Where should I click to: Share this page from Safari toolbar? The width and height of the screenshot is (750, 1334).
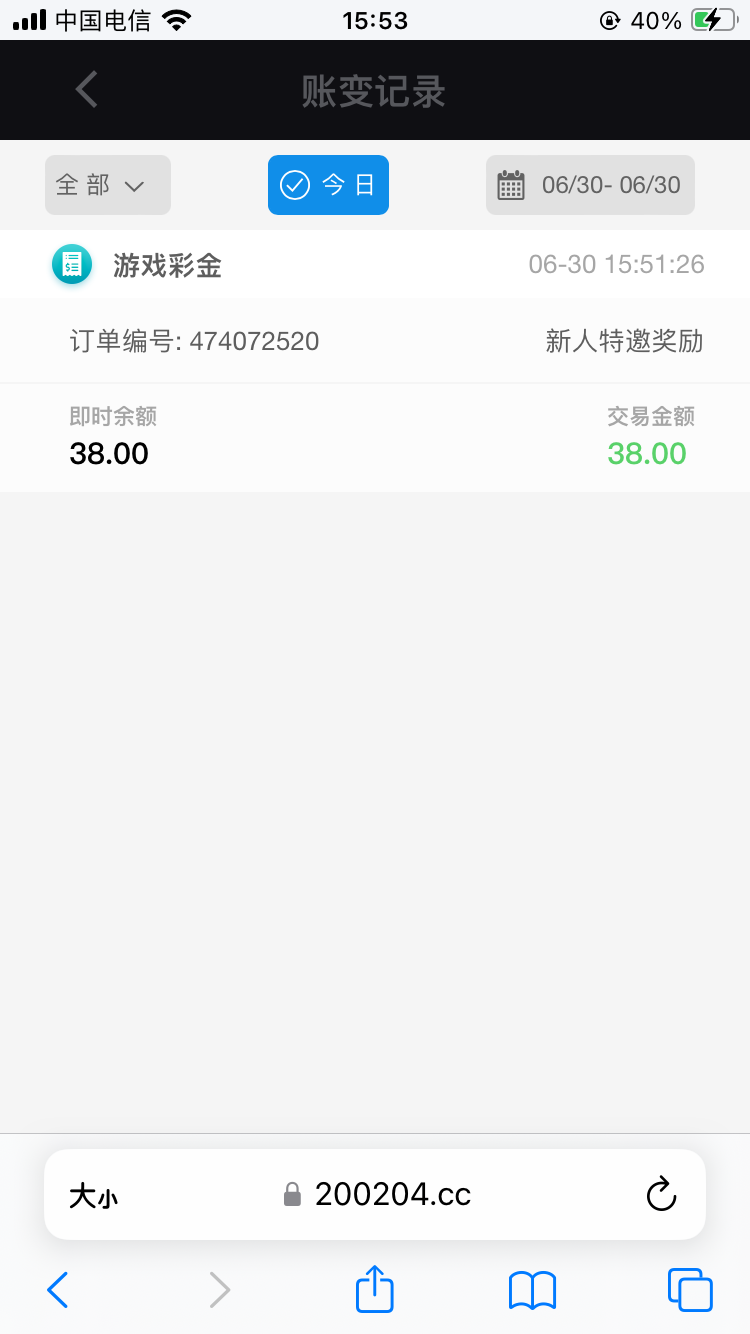(x=375, y=1289)
